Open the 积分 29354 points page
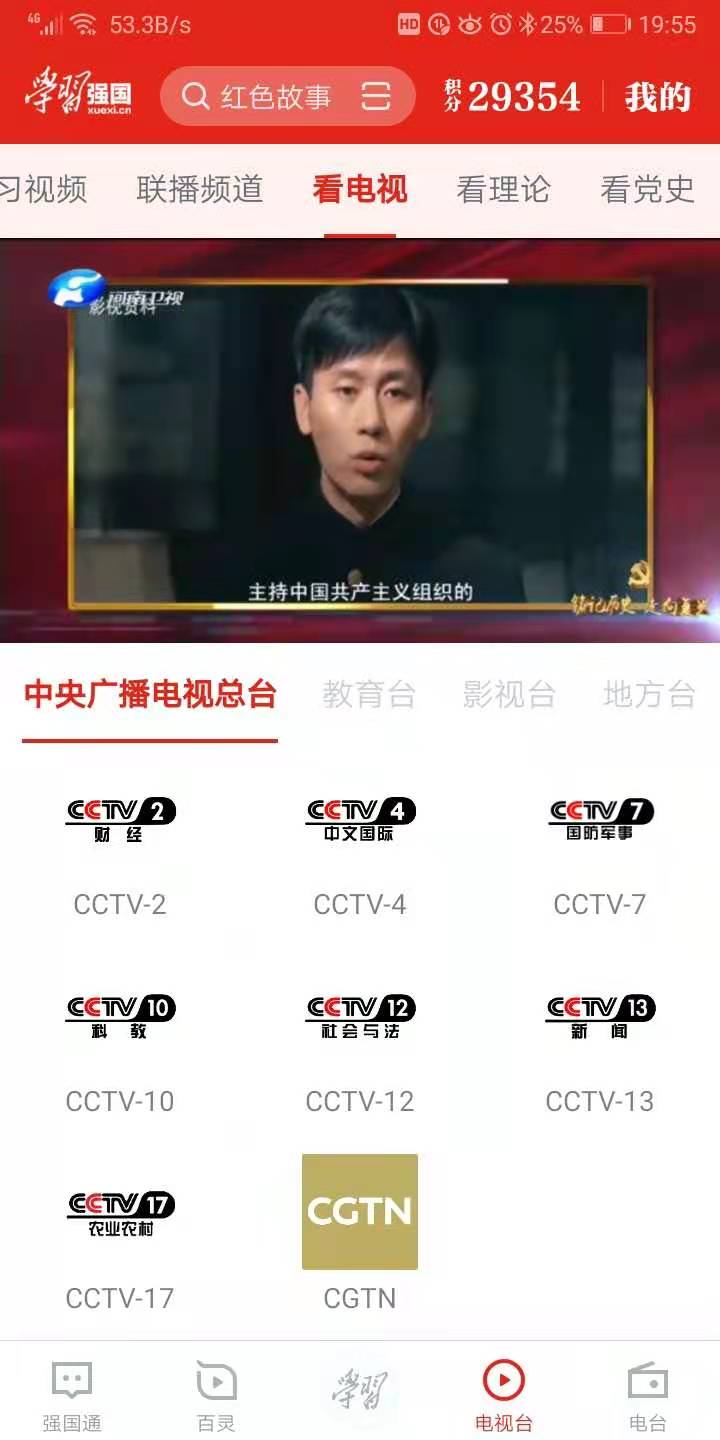Screen dimensions: 720x1440 pos(513,97)
